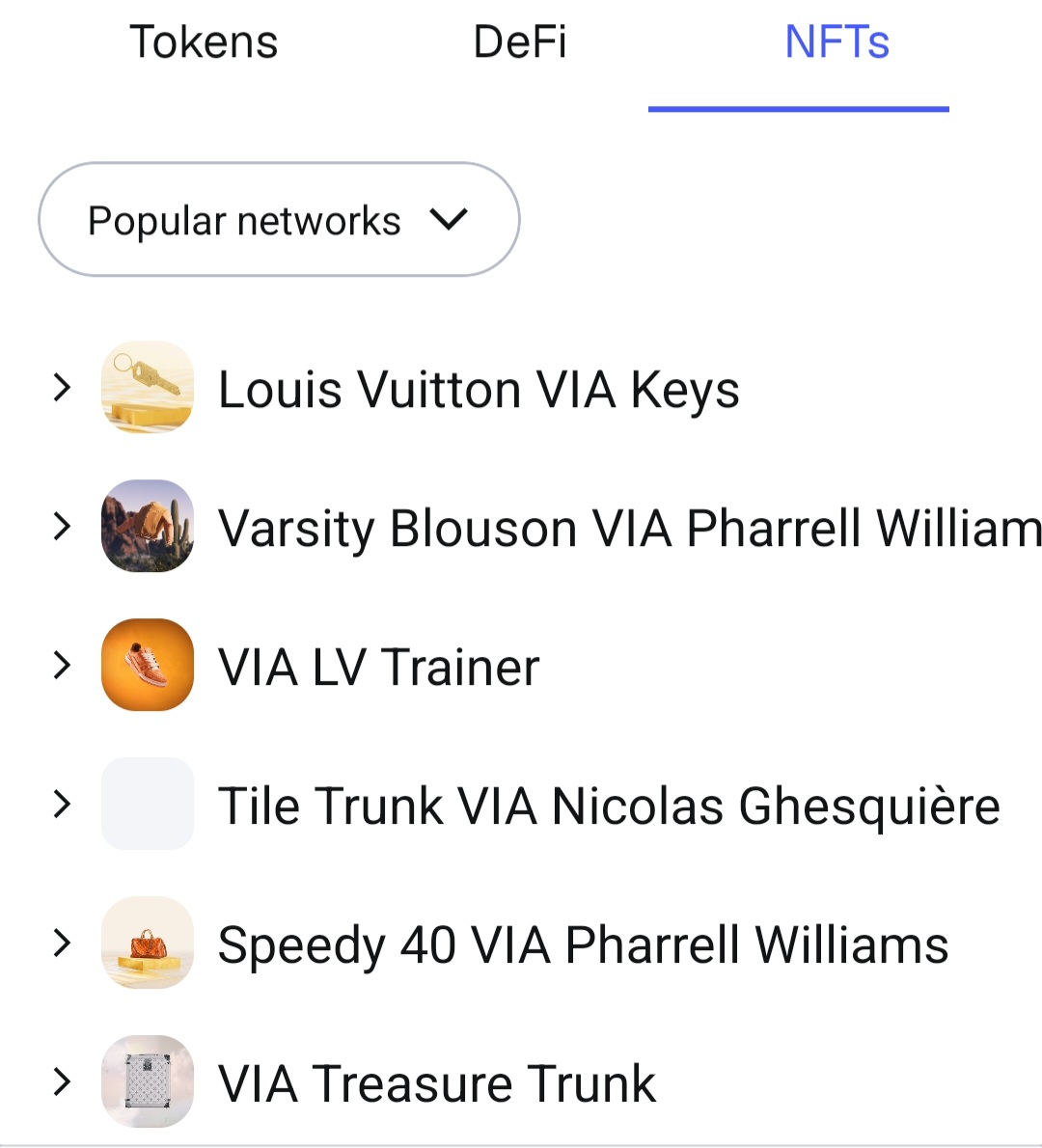Expand the Louis Vuitton VIA Keys collection
Viewport: 1042px width, 1148px height.
pos(63,388)
